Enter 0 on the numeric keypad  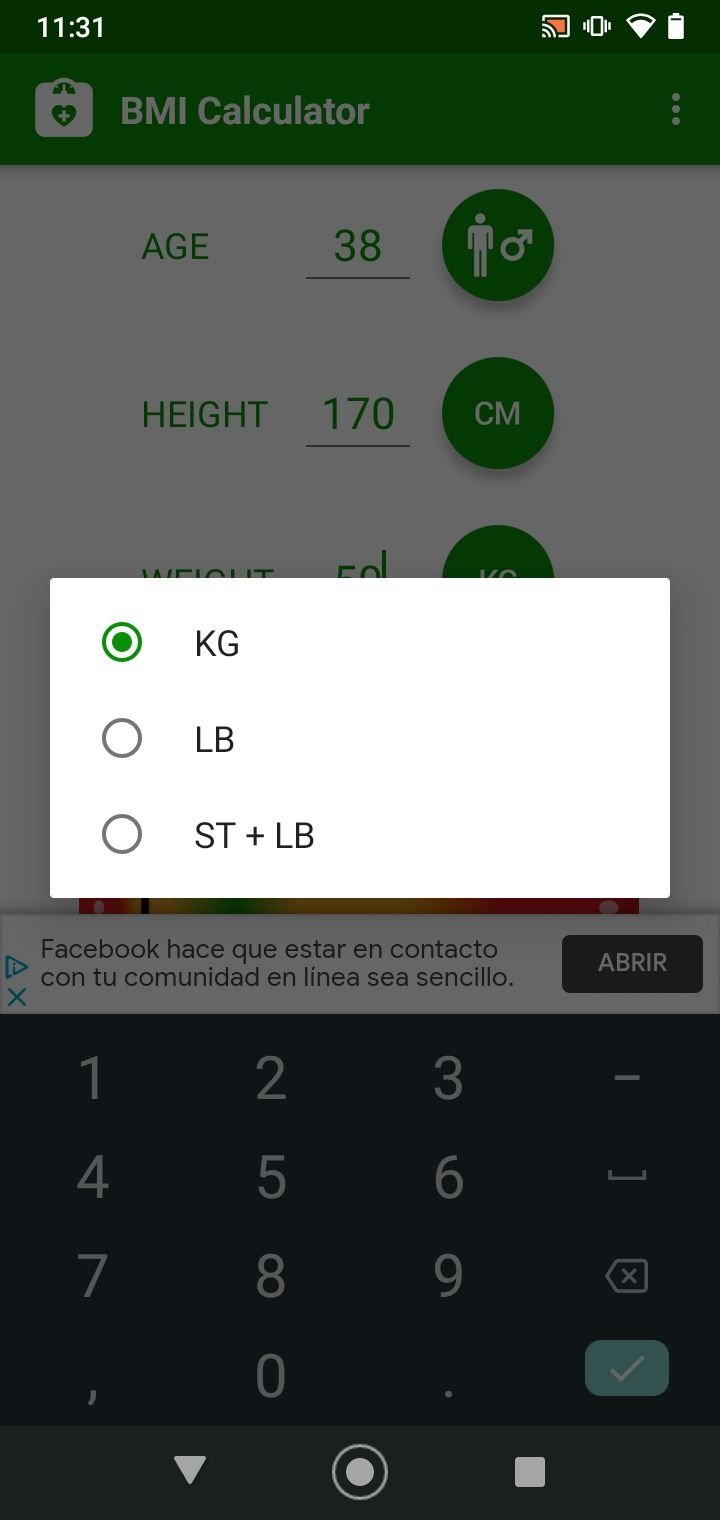coord(271,1376)
